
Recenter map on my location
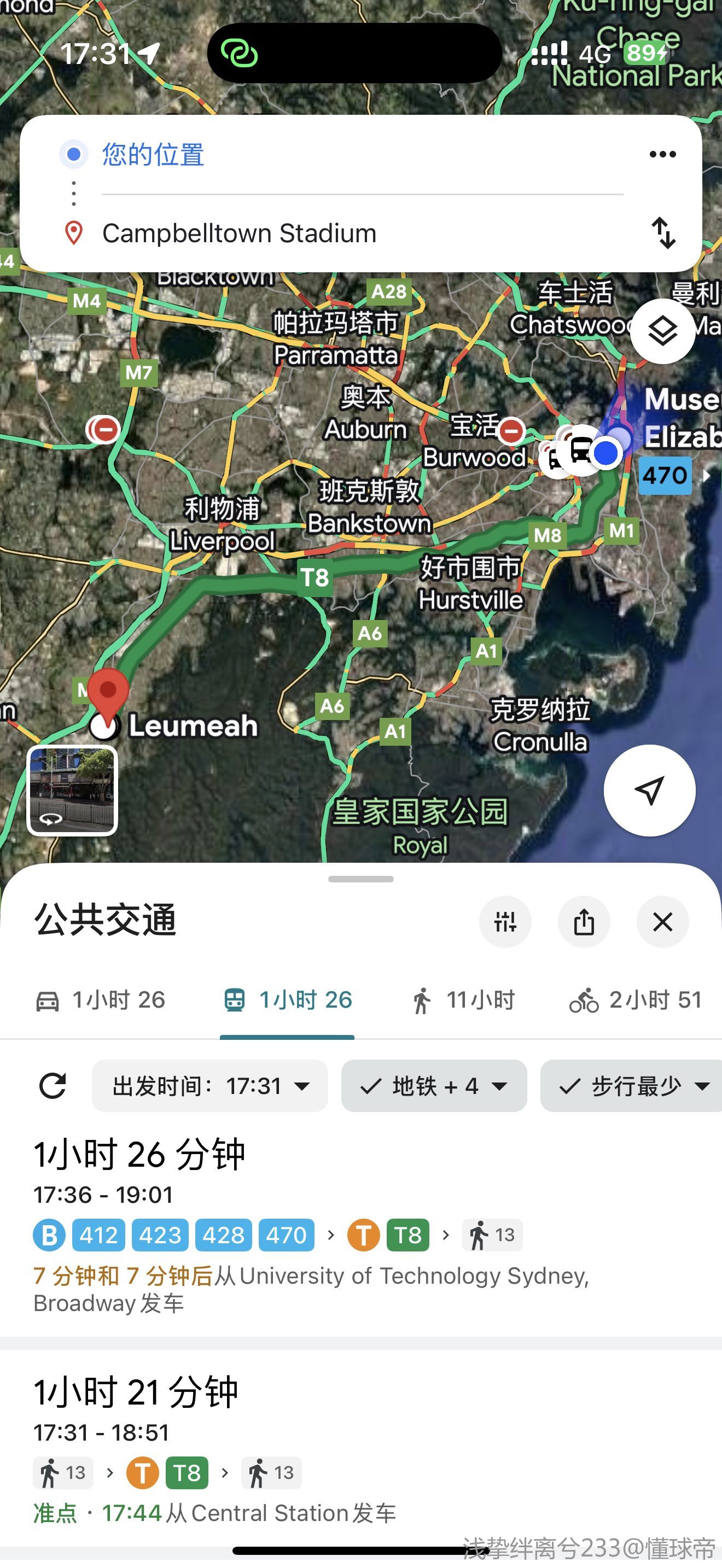point(649,790)
